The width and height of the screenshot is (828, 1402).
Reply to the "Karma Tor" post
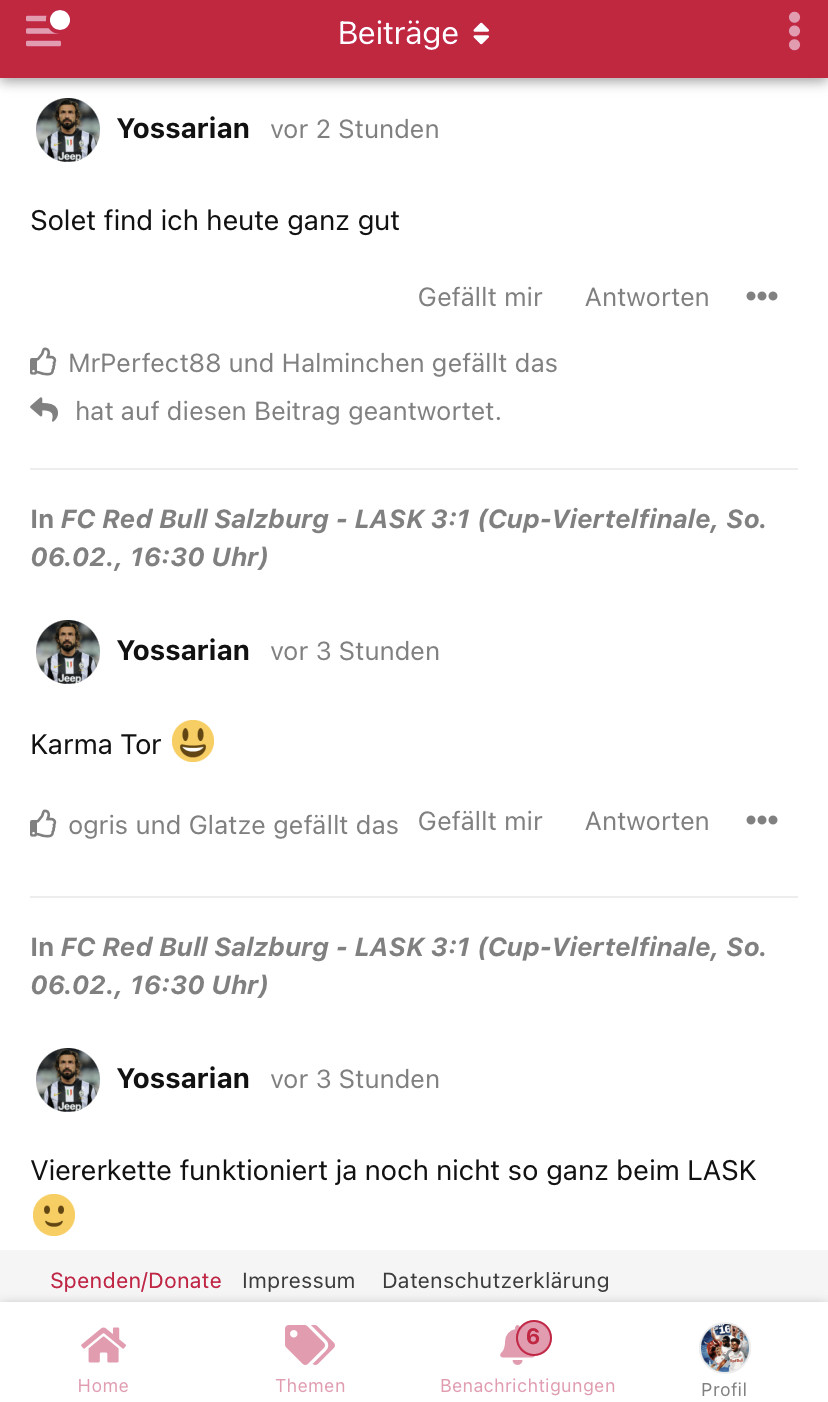[x=647, y=821]
